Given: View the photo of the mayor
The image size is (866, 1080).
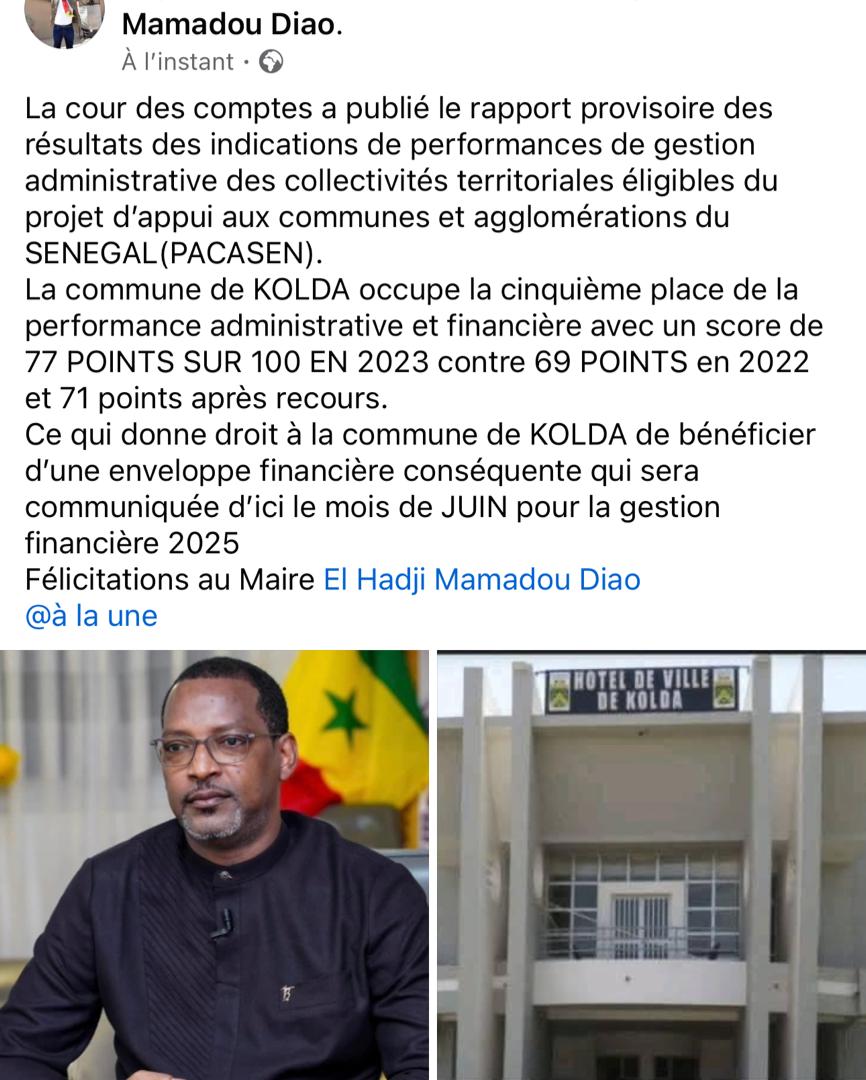Looking at the screenshot, I should pyautogui.click(x=214, y=864).
